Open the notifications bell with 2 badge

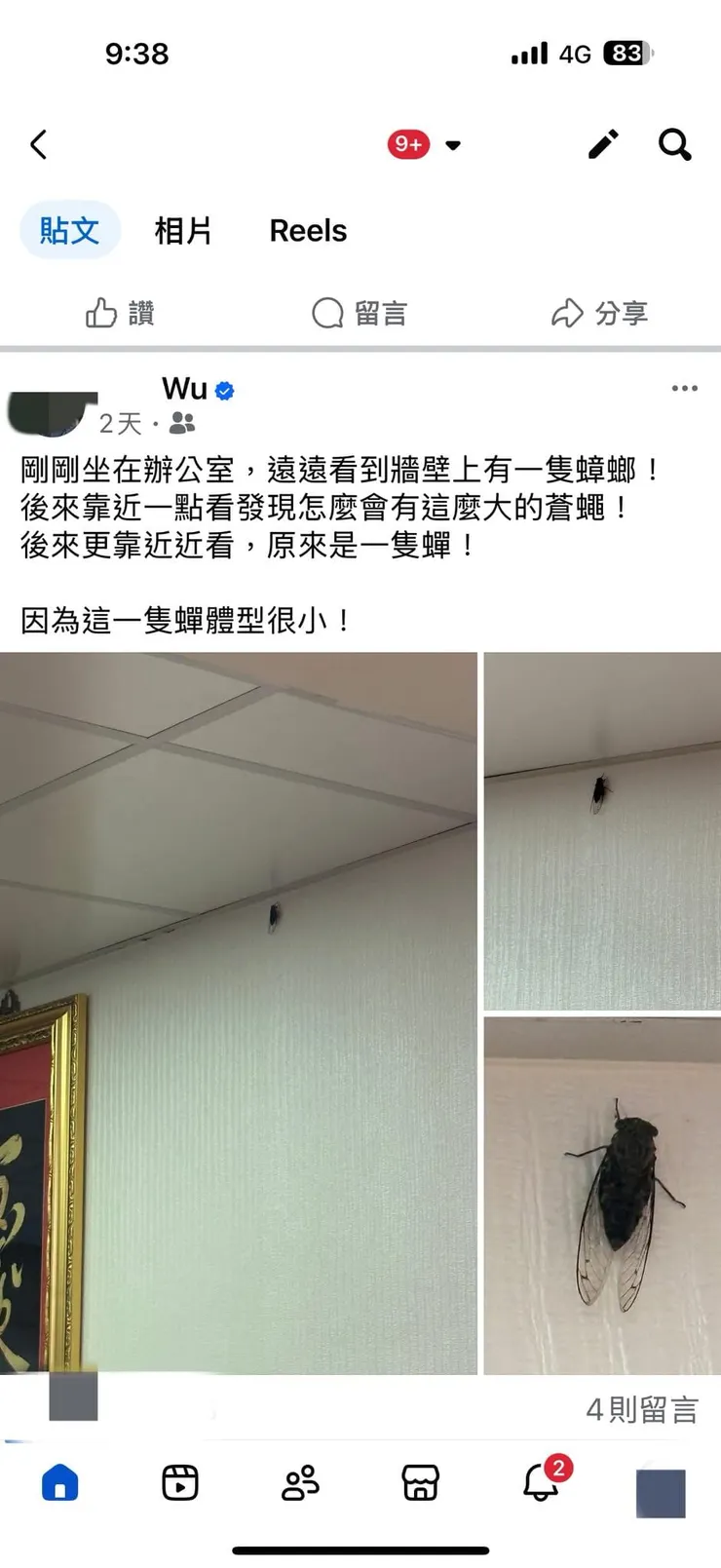[x=542, y=1482]
